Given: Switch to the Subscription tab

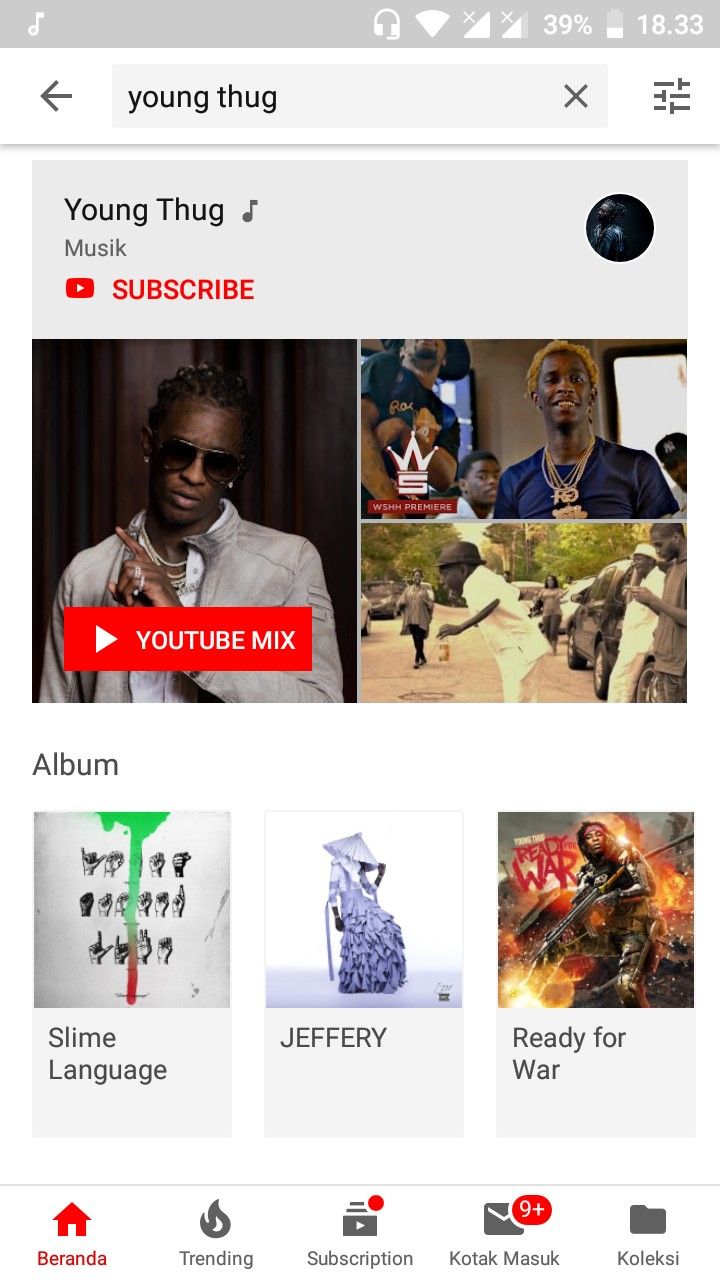Looking at the screenshot, I should click(x=360, y=1234).
